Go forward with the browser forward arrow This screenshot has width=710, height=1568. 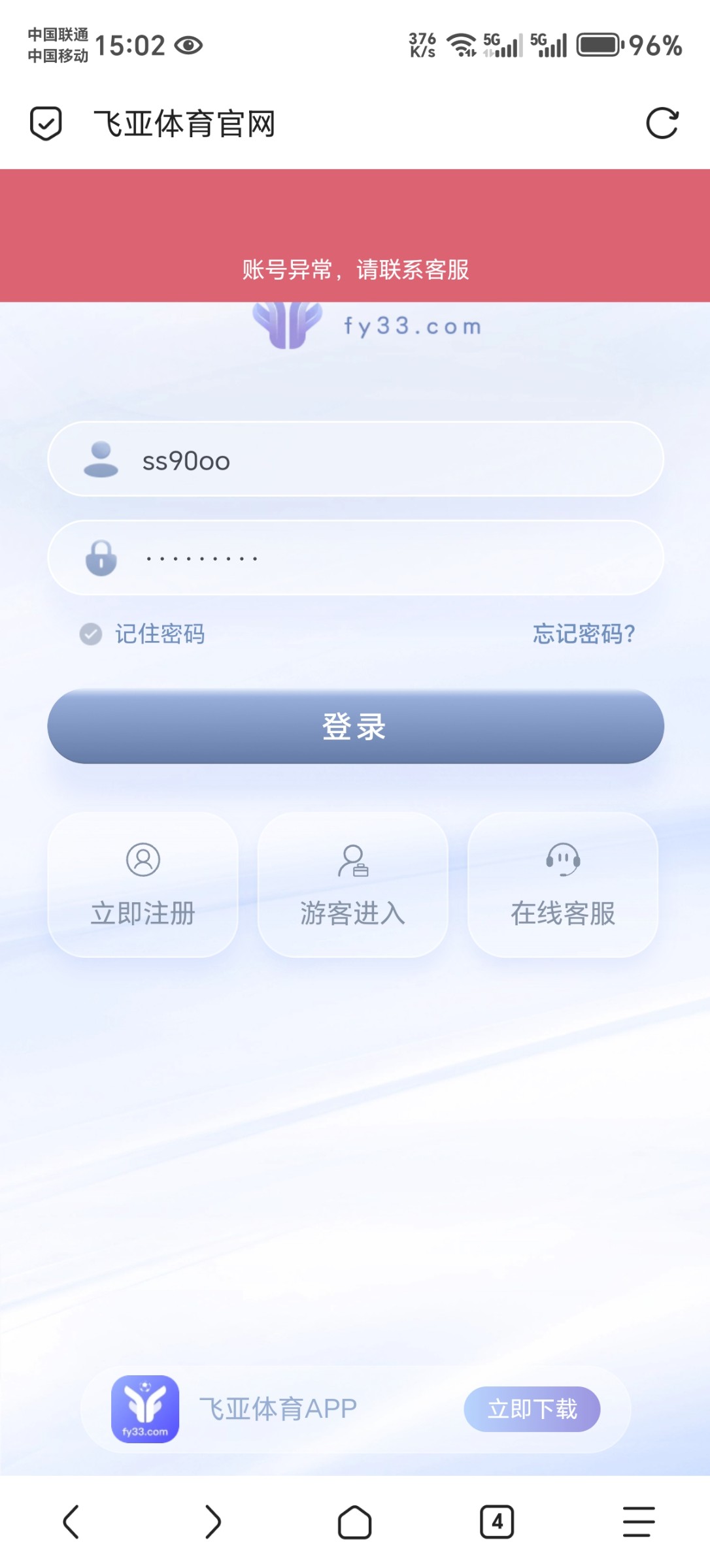[212, 1522]
